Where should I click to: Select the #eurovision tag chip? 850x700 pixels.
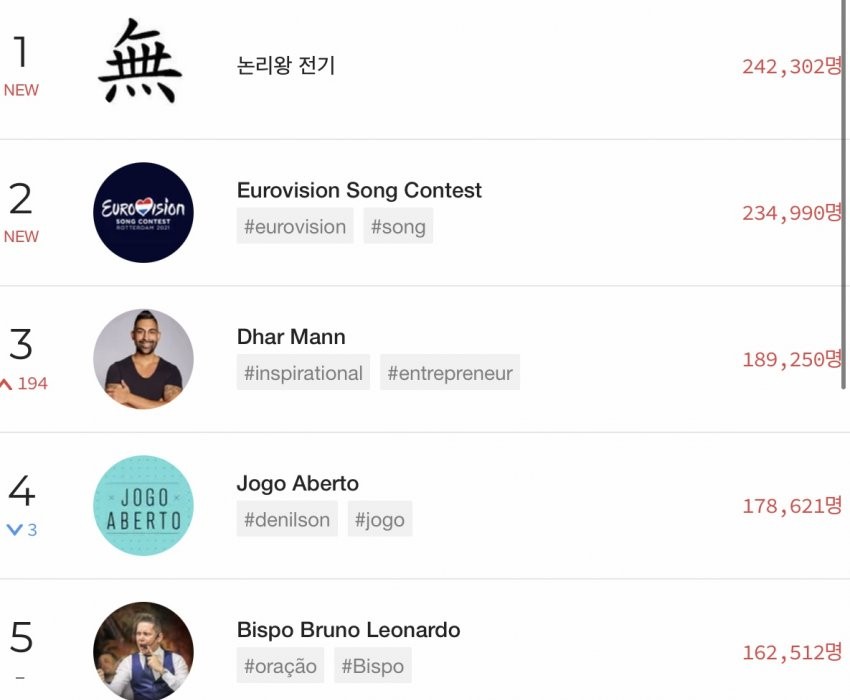pyautogui.click(x=295, y=227)
